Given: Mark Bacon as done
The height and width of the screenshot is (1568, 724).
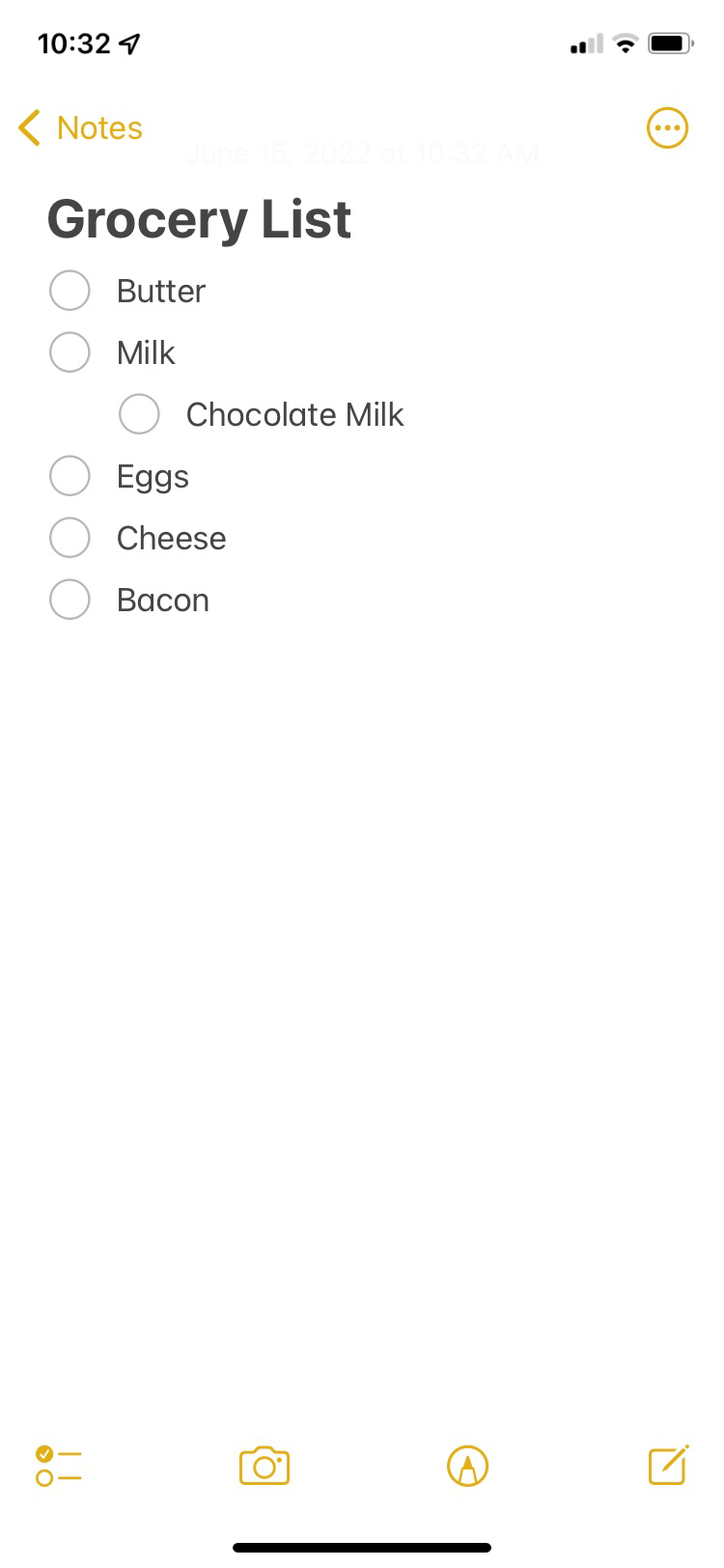Looking at the screenshot, I should 69,599.
